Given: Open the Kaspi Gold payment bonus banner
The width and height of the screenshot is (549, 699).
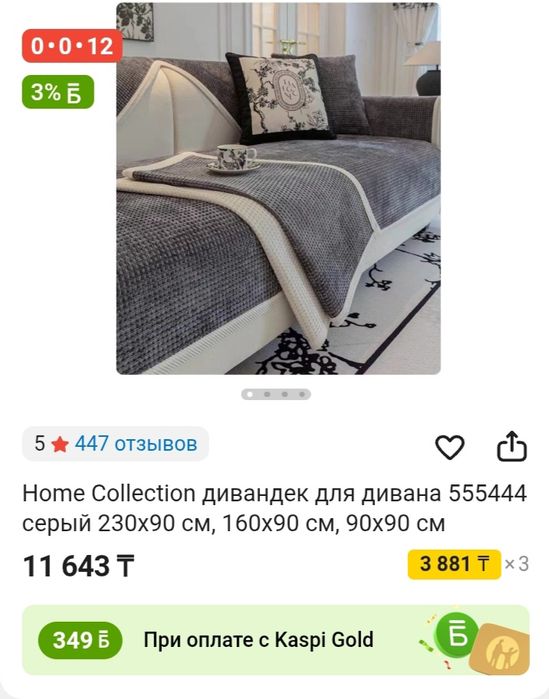Looking at the screenshot, I should pyautogui.click(x=276, y=640).
